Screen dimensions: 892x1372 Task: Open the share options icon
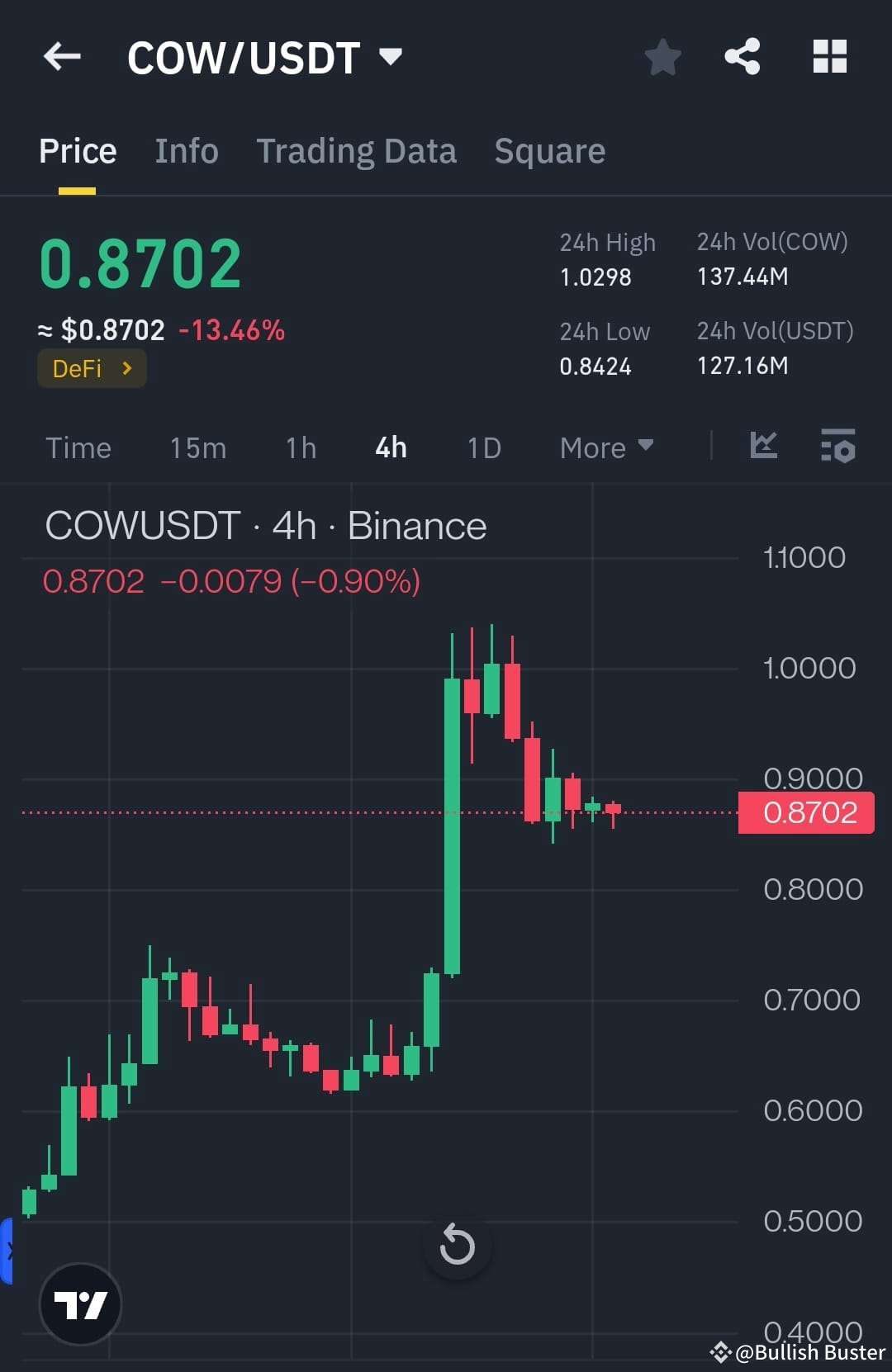[742, 56]
